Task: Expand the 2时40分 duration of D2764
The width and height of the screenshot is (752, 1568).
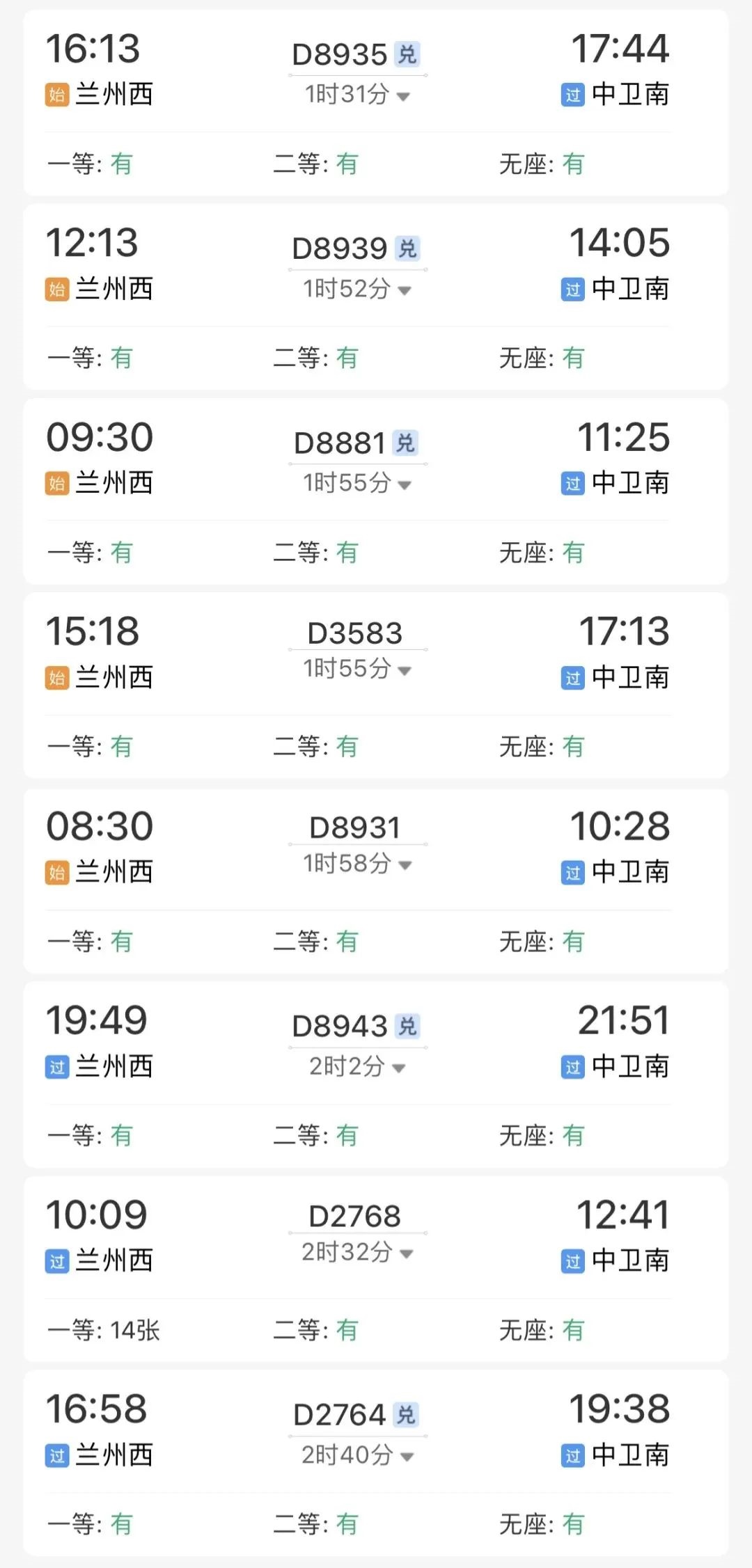Action: 407,1456
